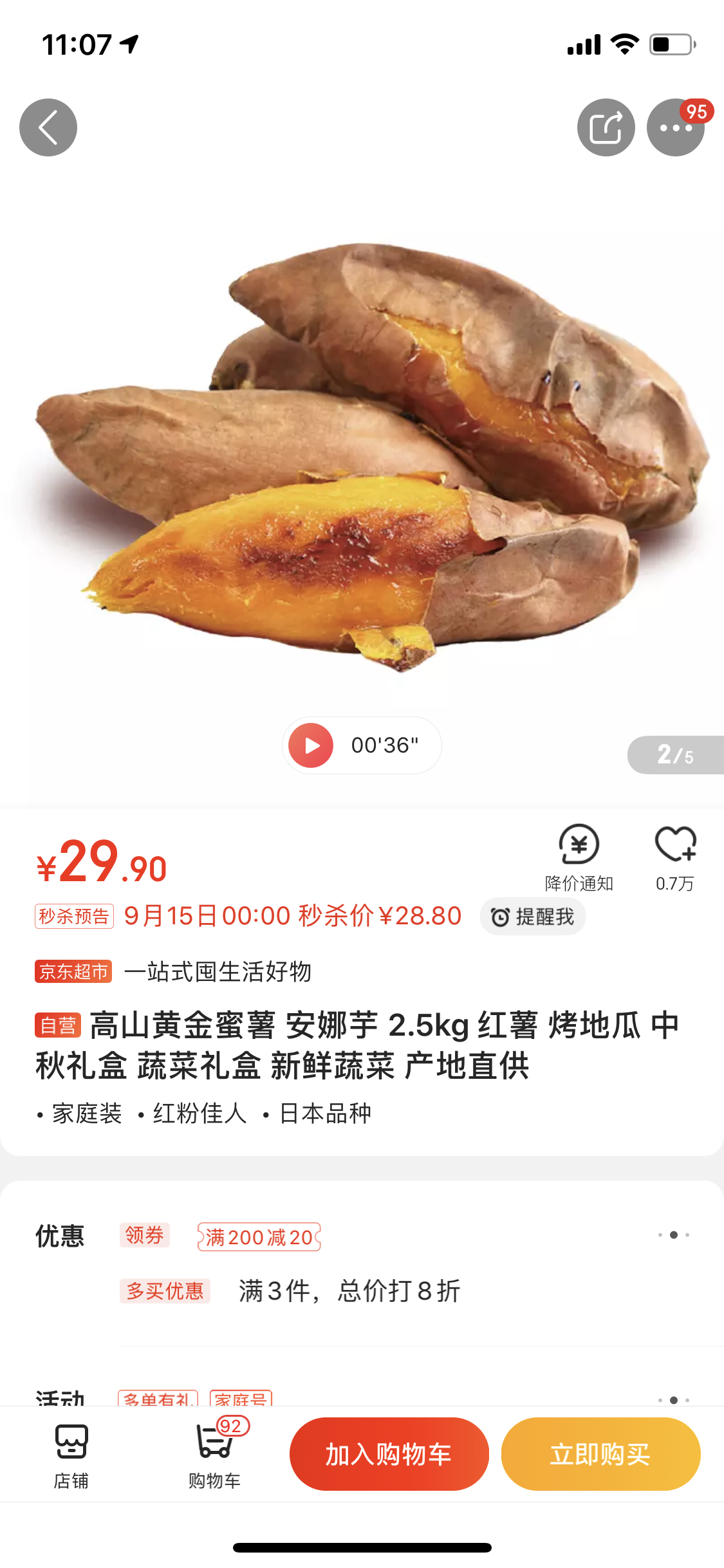This screenshot has width=724, height=1568.
Task: Open the 京东超市 banner link
Action: coord(174,971)
